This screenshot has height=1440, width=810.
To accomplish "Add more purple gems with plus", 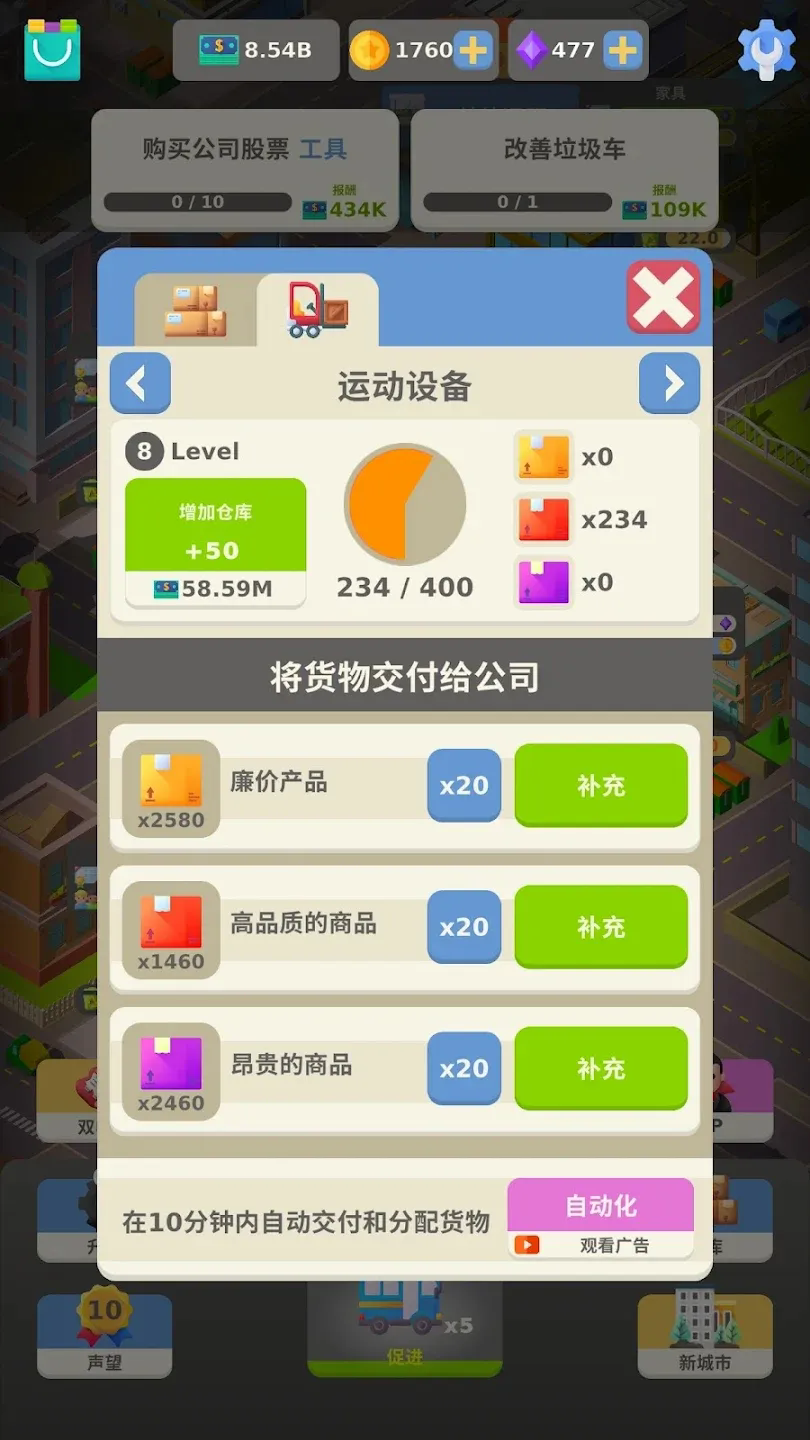I will [622, 50].
